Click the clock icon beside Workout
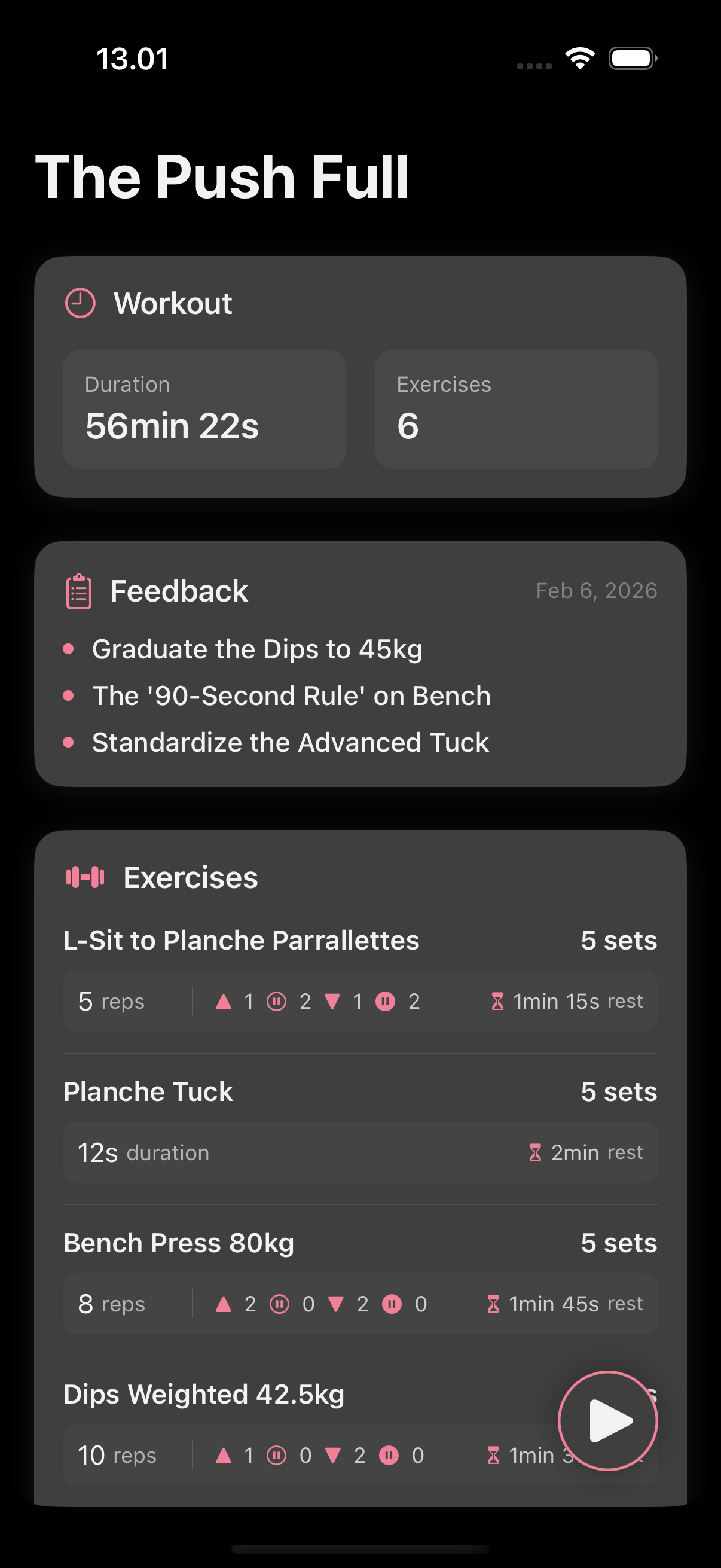Screen dimensions: 721x1568 [80, 302]
